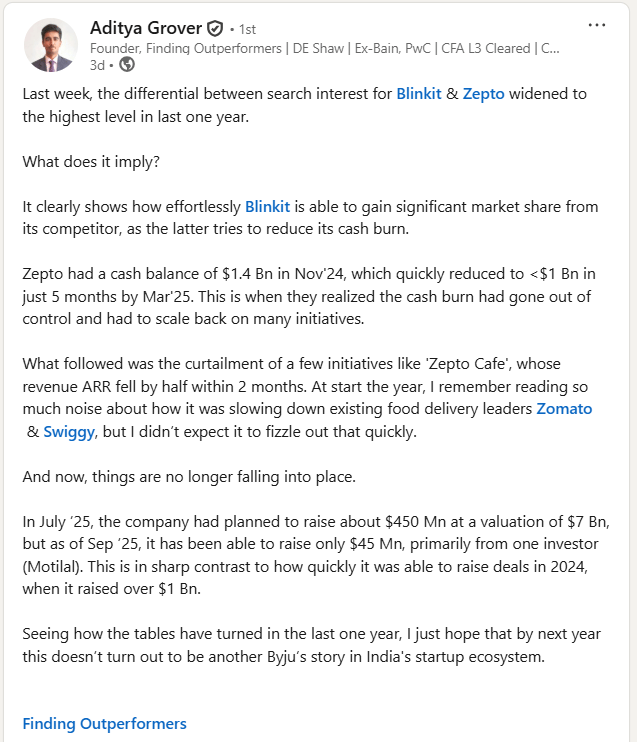This screenshot has width=637, height=742.
Task: Open Aditya Grover's profile picture
Action: 51,45
